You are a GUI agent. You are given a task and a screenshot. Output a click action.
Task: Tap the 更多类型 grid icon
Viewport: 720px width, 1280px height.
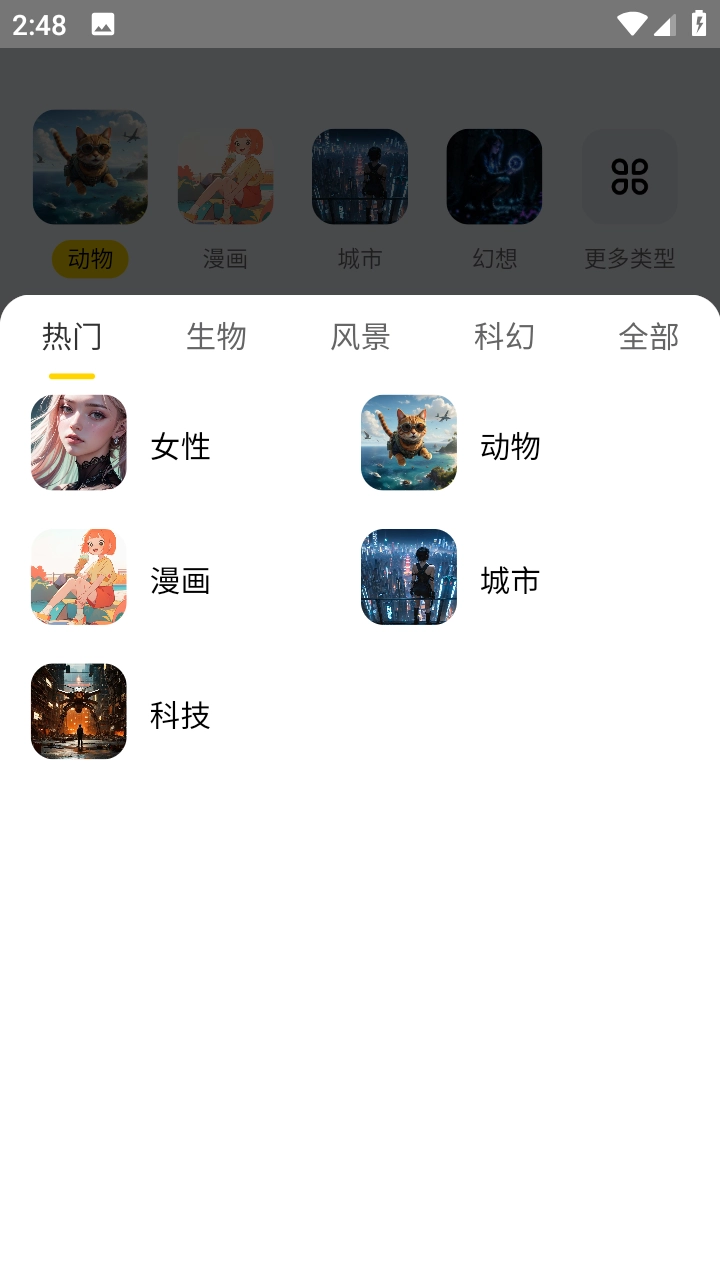[x=629, y=177]
